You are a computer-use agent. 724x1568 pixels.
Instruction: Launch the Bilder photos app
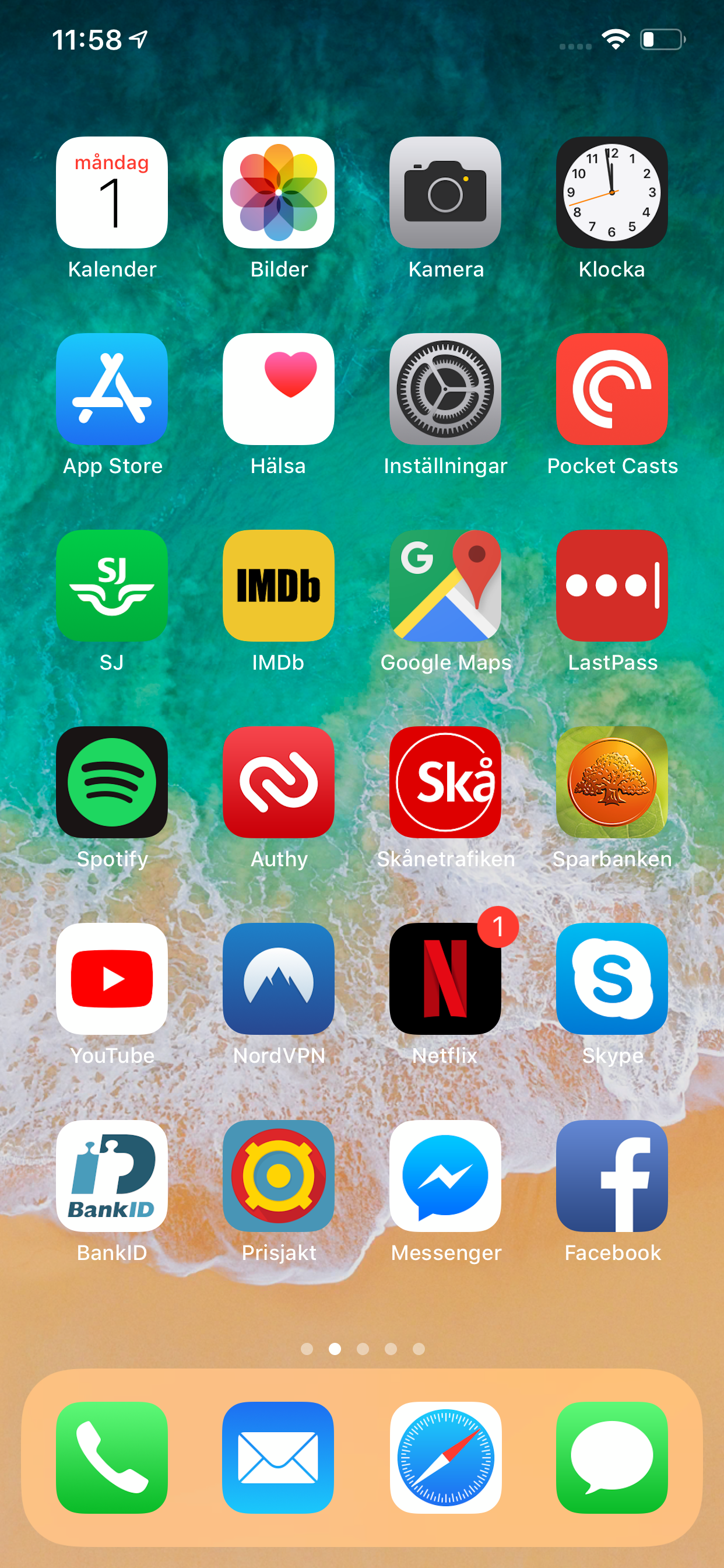coord(279,192)
